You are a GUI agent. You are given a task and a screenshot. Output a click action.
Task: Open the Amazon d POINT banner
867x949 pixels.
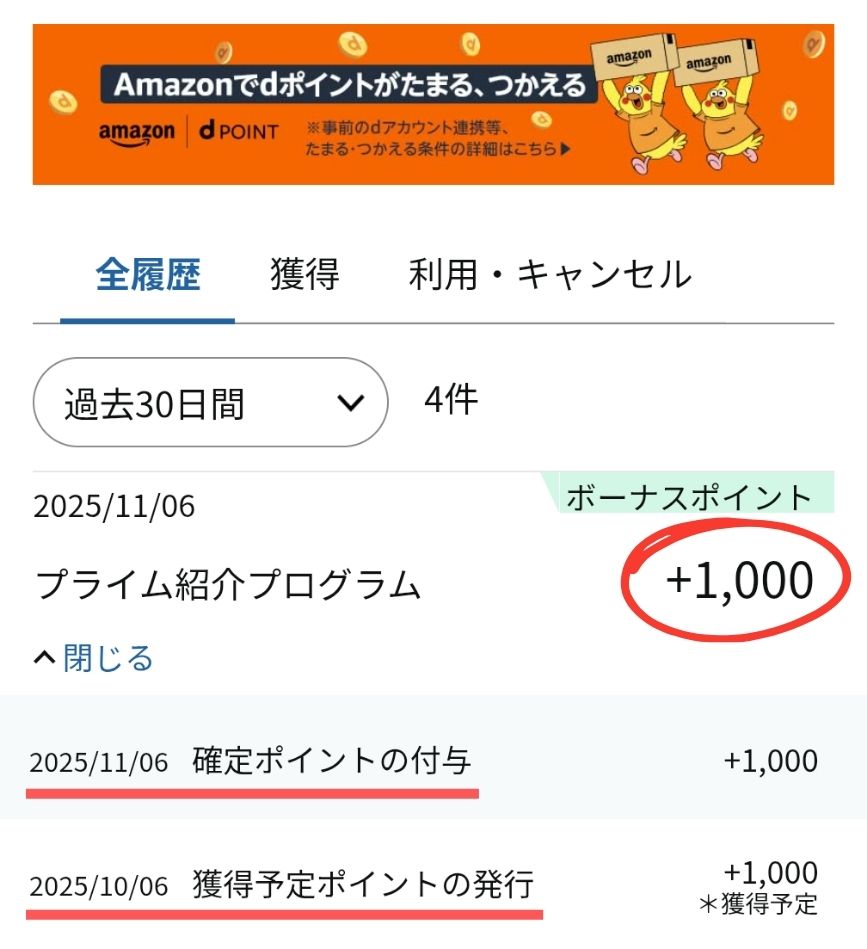(x=433, y=105)
